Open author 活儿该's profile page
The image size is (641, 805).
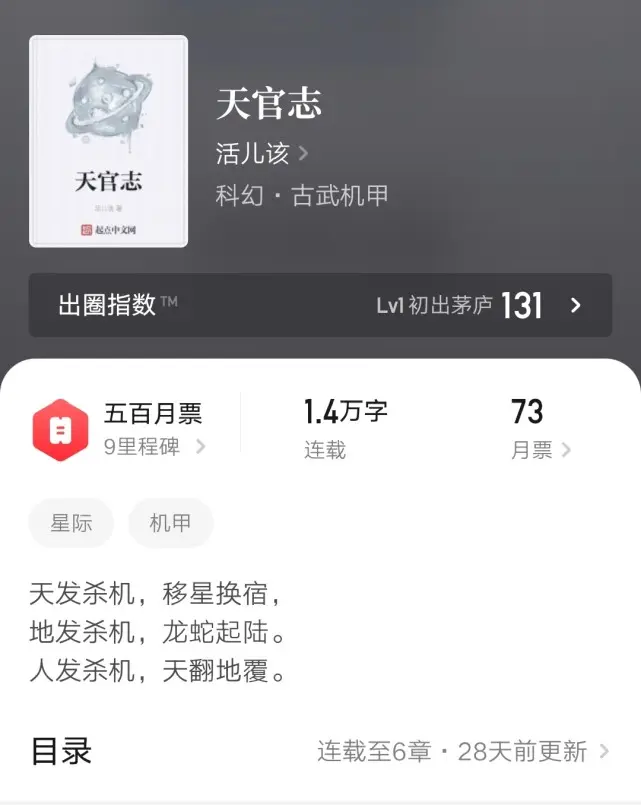coord(261,153)
